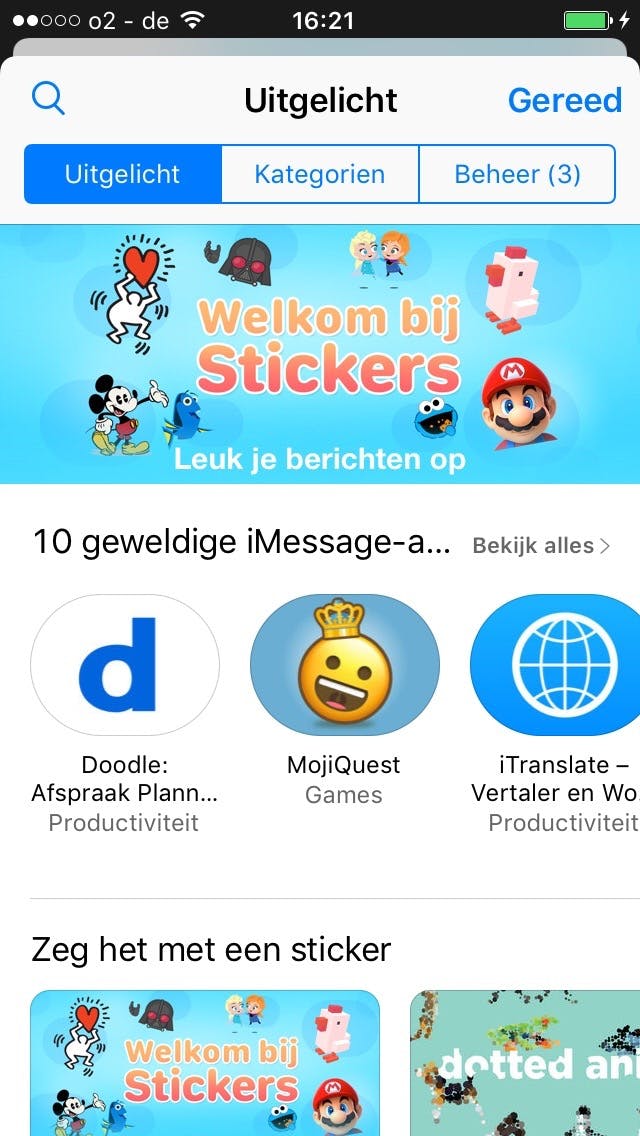Open the Beheer (3) tab

517,174
